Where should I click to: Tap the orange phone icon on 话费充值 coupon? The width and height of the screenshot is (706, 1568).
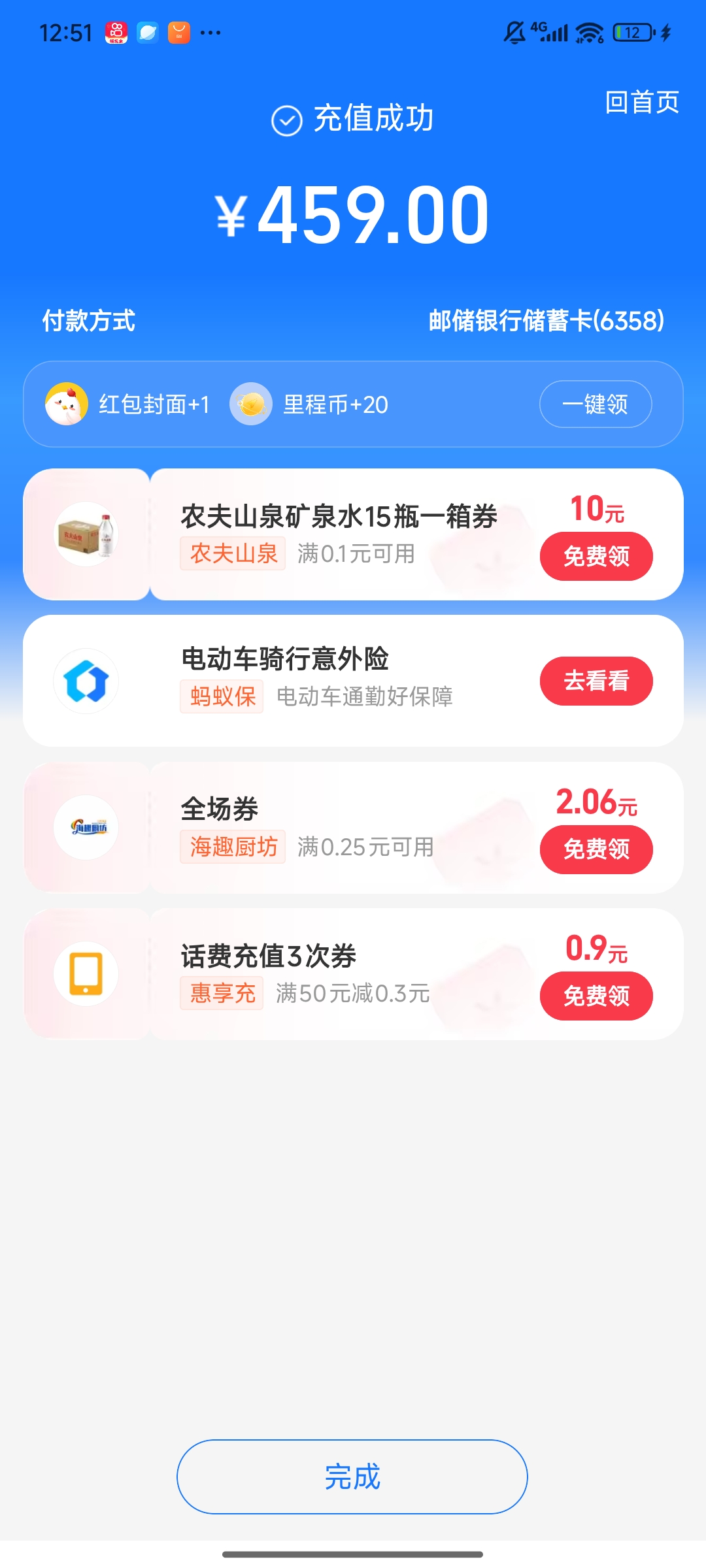pyautogui.click(x=86, y=973)
